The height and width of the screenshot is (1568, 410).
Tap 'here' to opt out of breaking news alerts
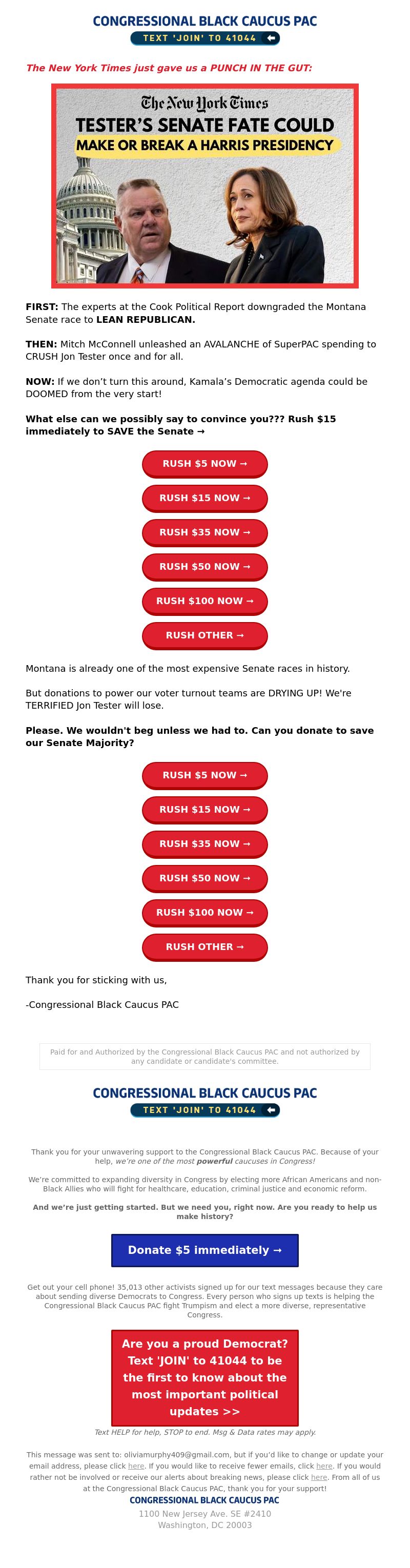319,1477
